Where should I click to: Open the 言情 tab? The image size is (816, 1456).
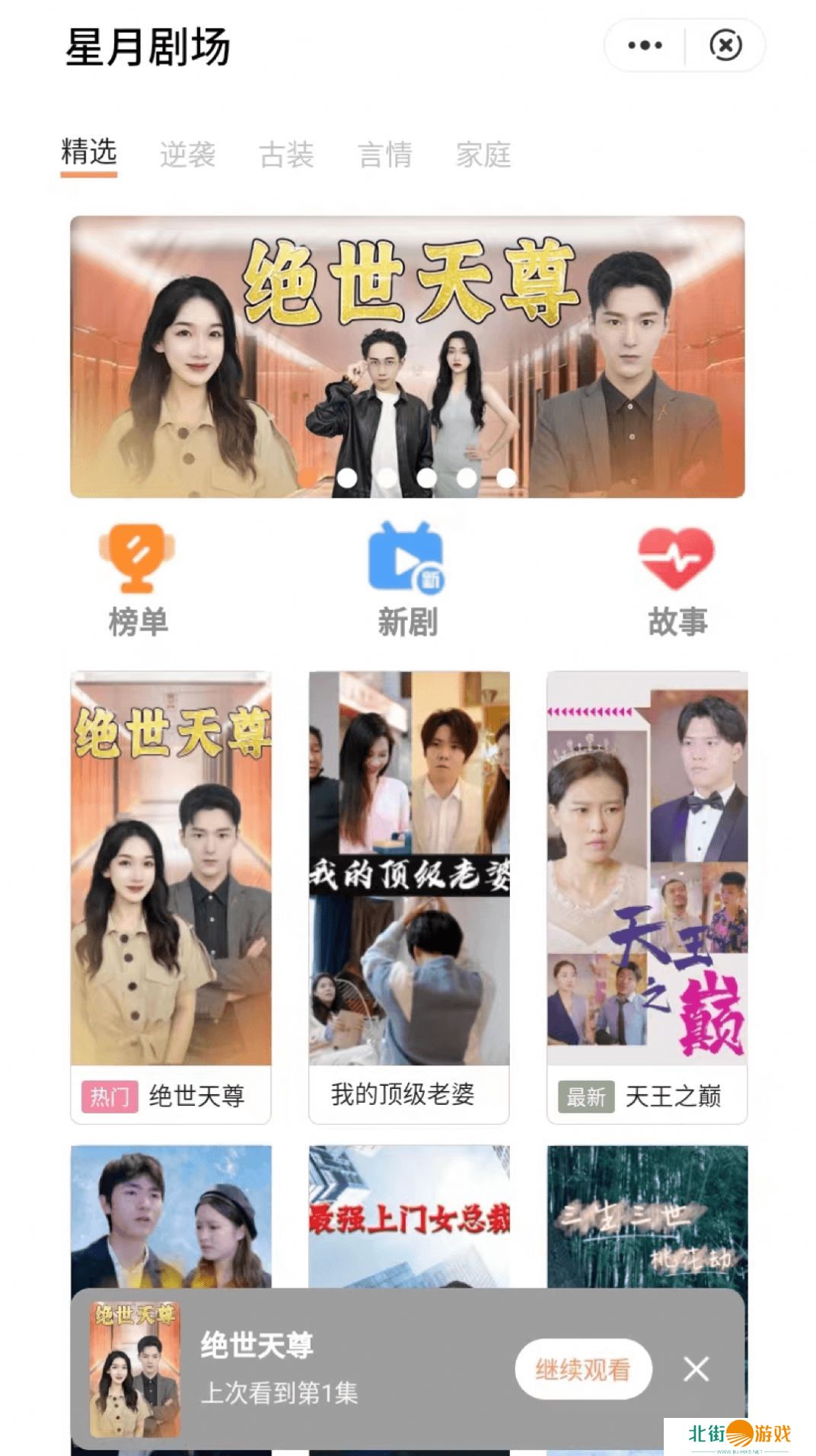385,155
